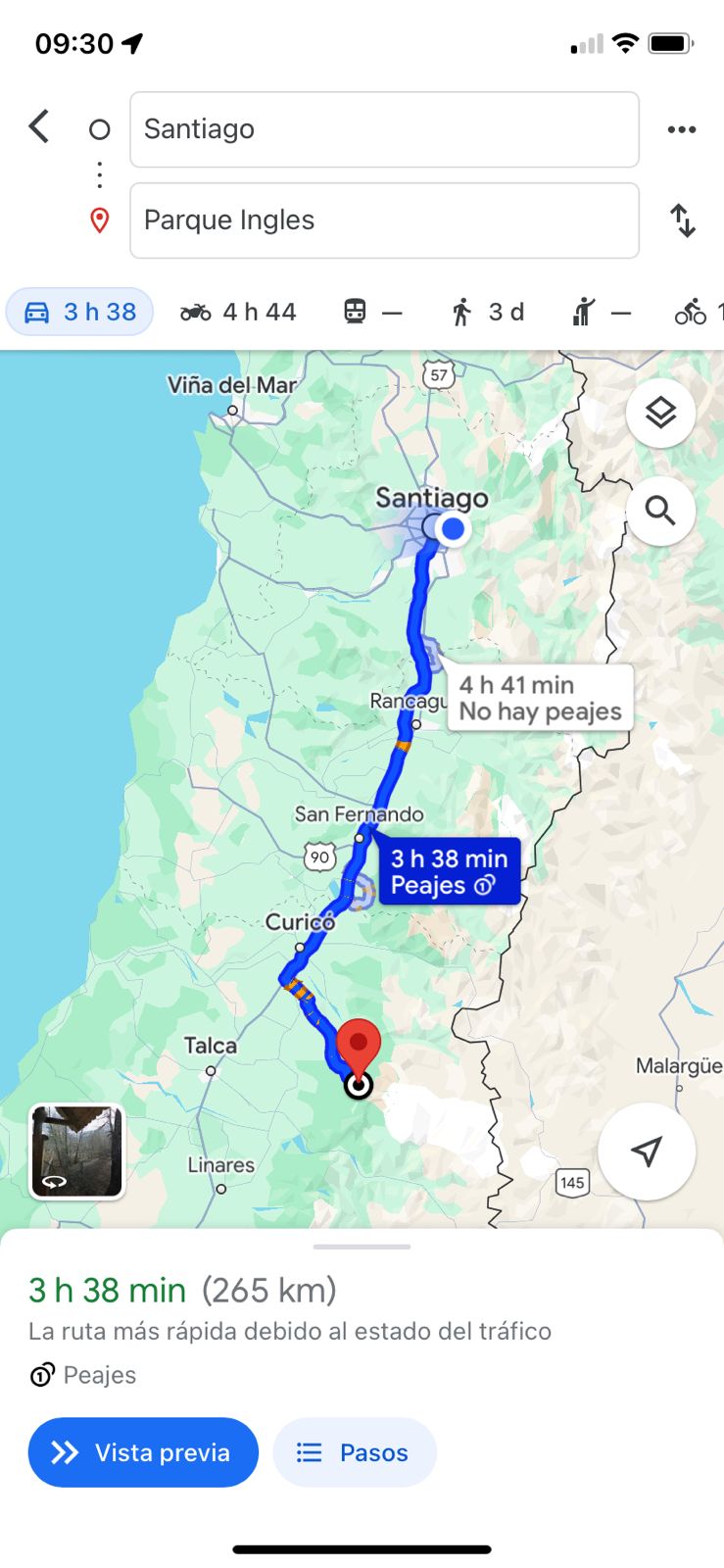Start Vista previa of the route

click(143, 1452)
